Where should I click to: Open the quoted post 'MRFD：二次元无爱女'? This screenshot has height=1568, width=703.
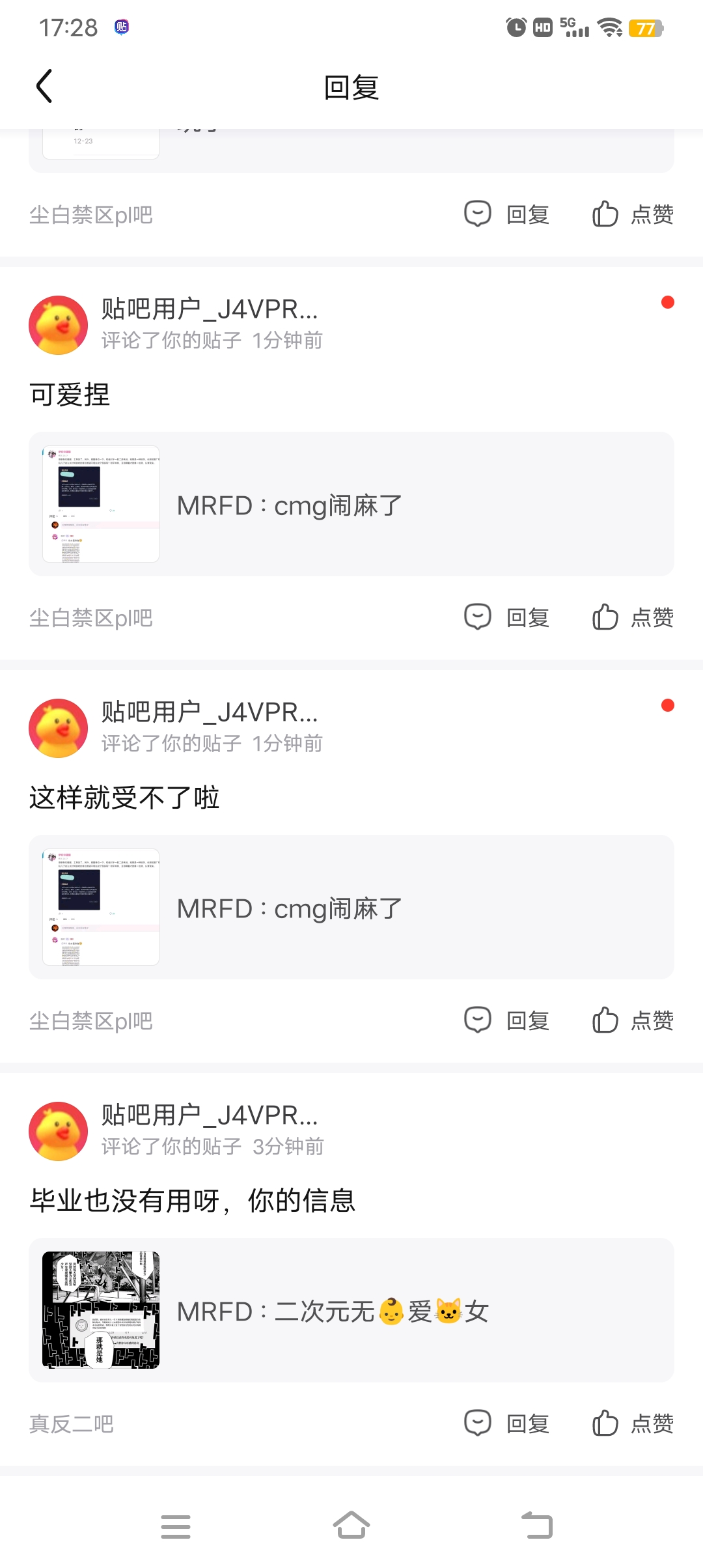(x=351, y=1310)
